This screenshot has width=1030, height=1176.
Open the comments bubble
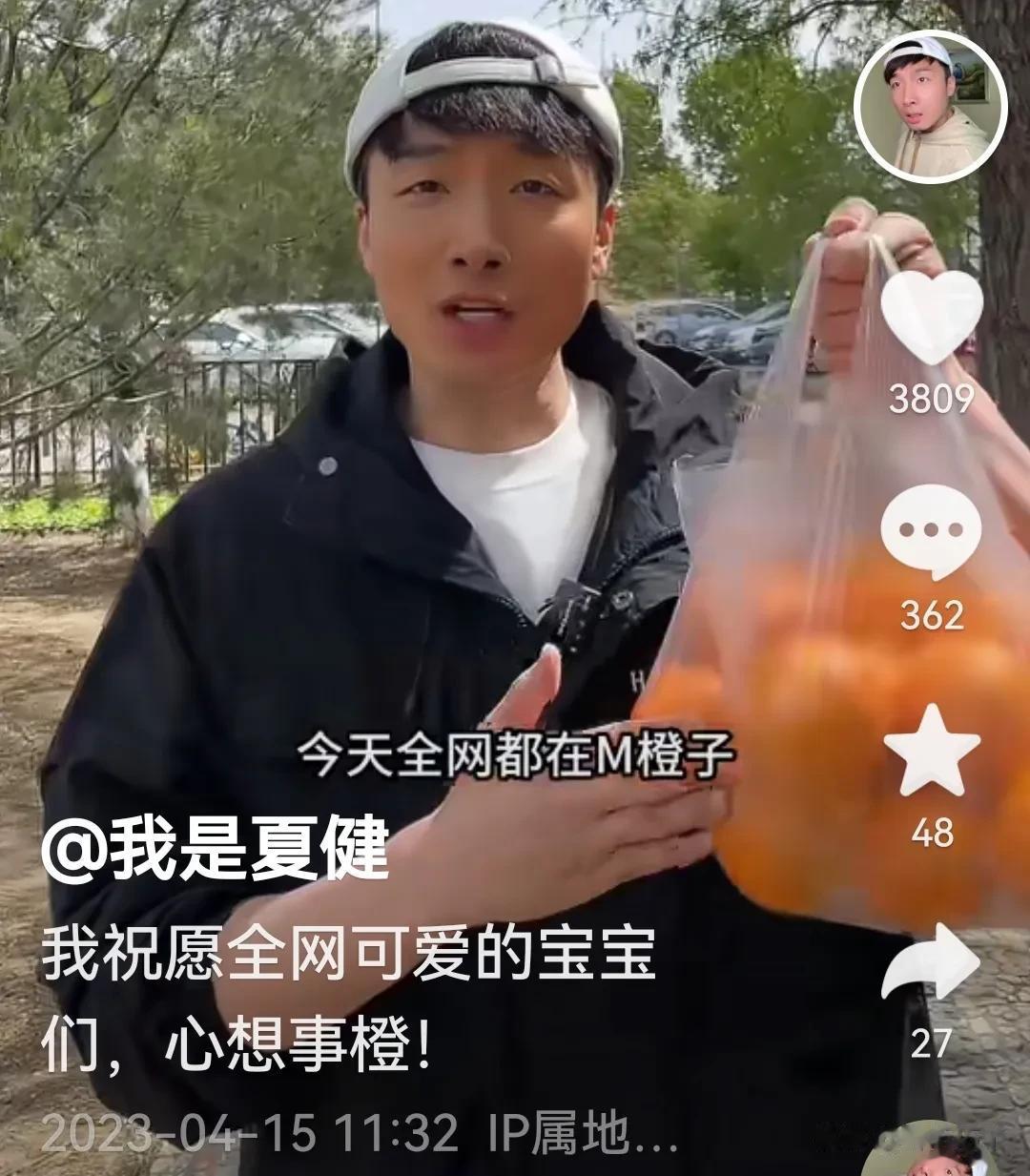click(x=931, y=533)
